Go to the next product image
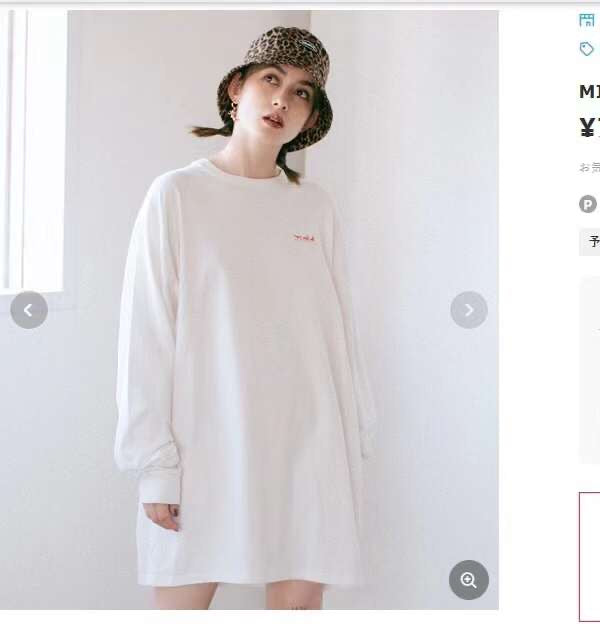Screen dimensions: 600x624 point(469,310)
